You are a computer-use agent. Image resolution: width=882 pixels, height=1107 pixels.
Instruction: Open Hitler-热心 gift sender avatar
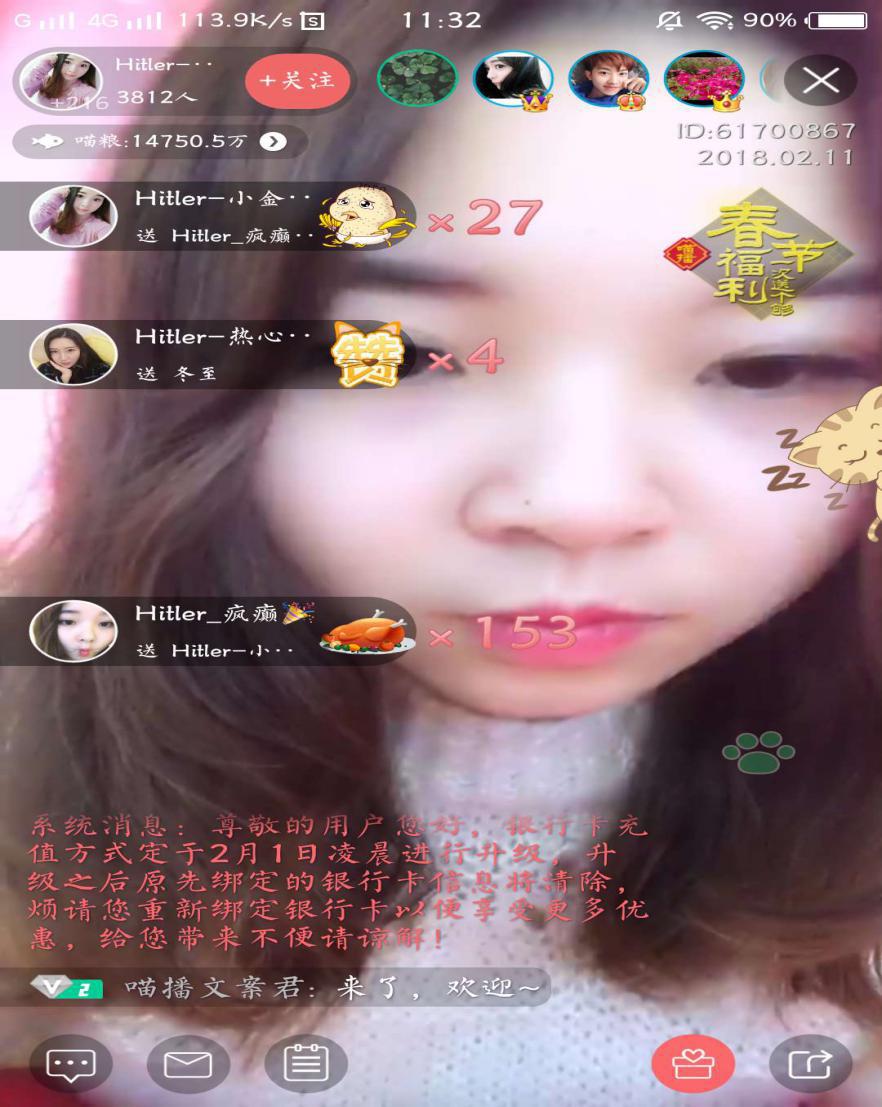tap(73, 354)
